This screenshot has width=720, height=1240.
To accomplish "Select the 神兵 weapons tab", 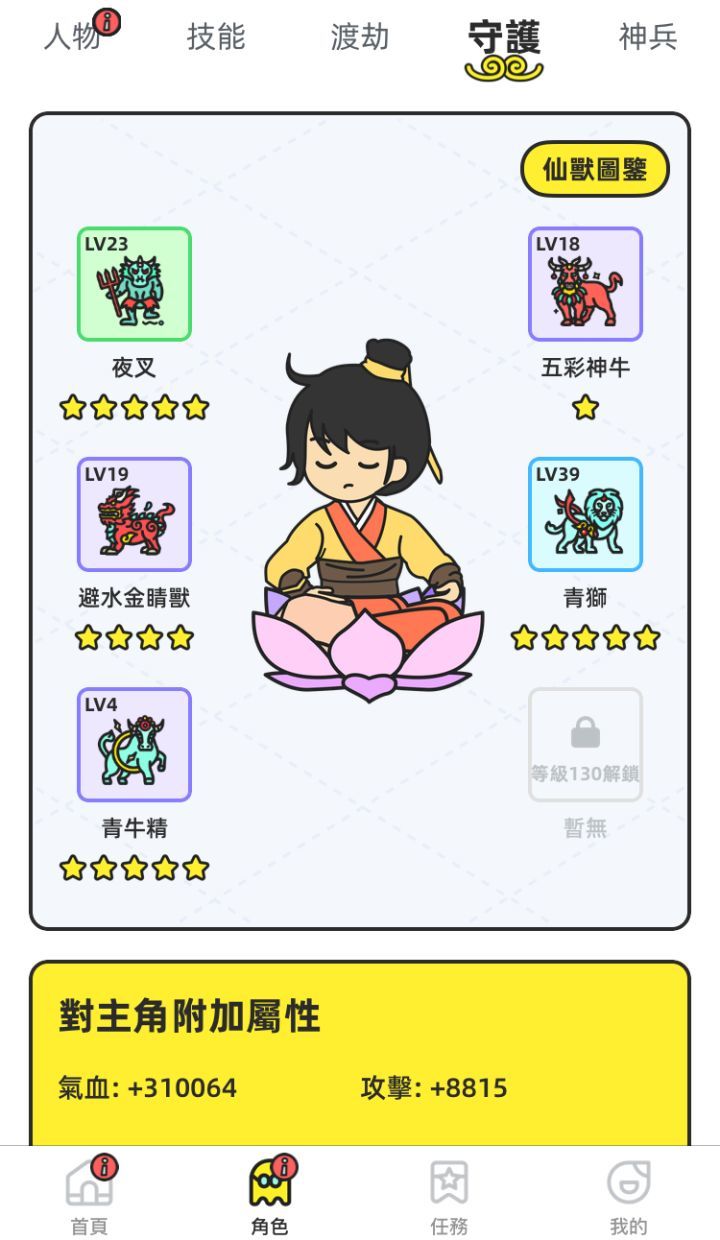I will [x=645, y=38].
